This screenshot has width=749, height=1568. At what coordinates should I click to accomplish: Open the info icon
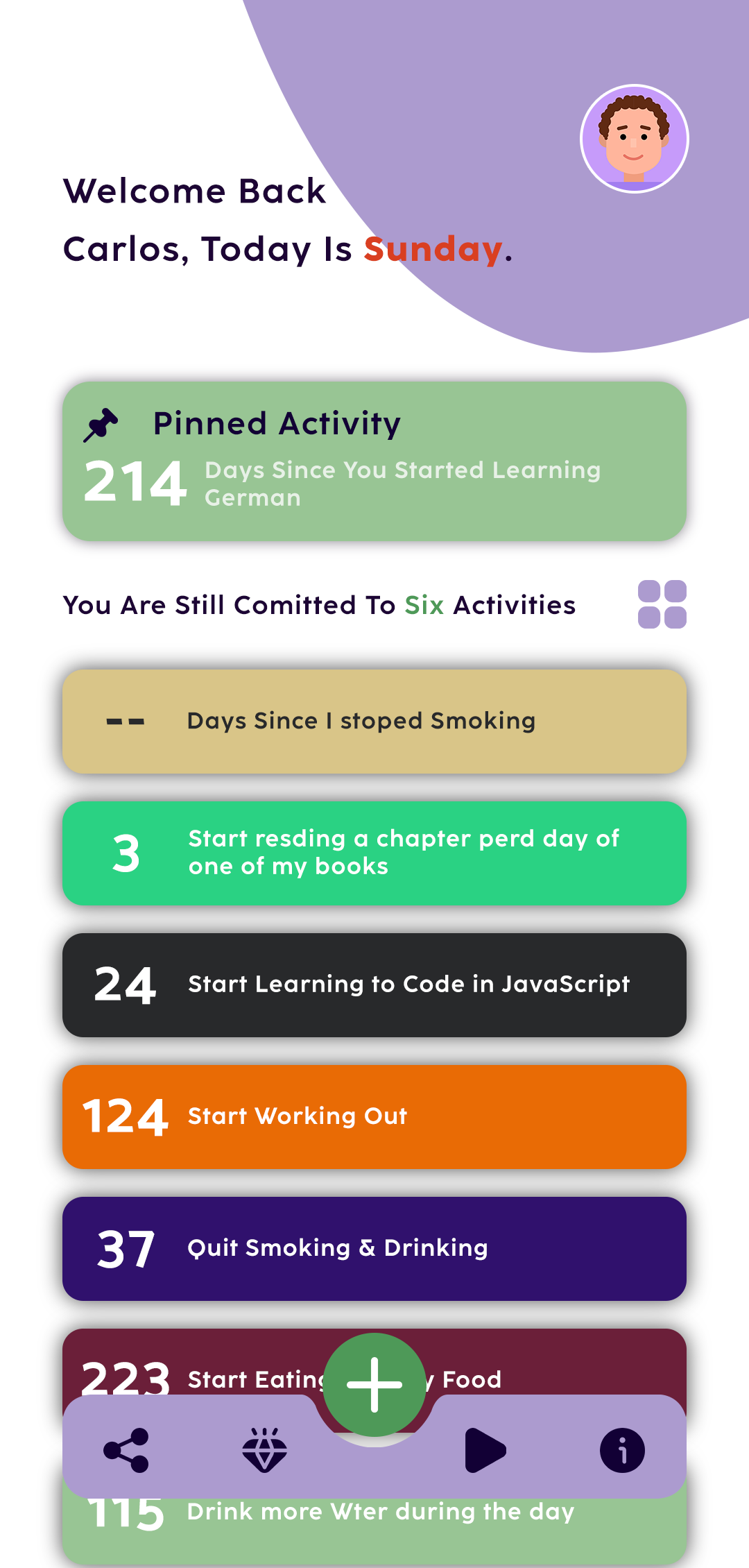pyautogui.click(x=622, y=1450)
